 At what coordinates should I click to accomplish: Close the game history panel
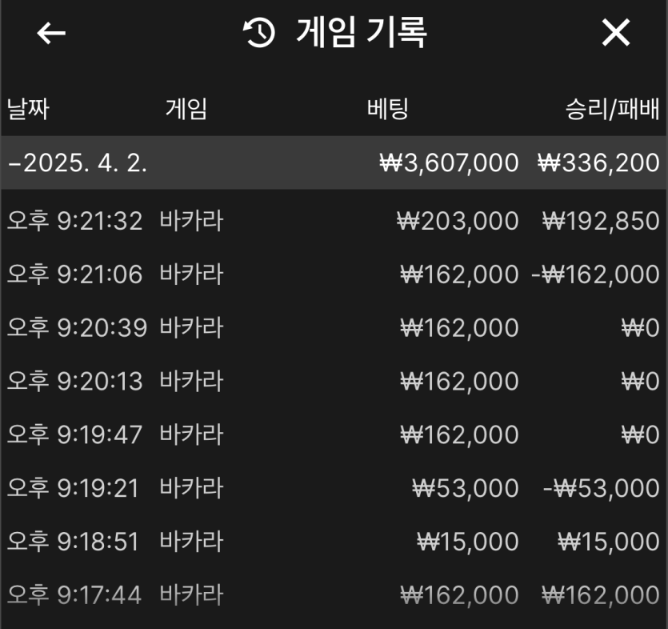coord(616,34)
